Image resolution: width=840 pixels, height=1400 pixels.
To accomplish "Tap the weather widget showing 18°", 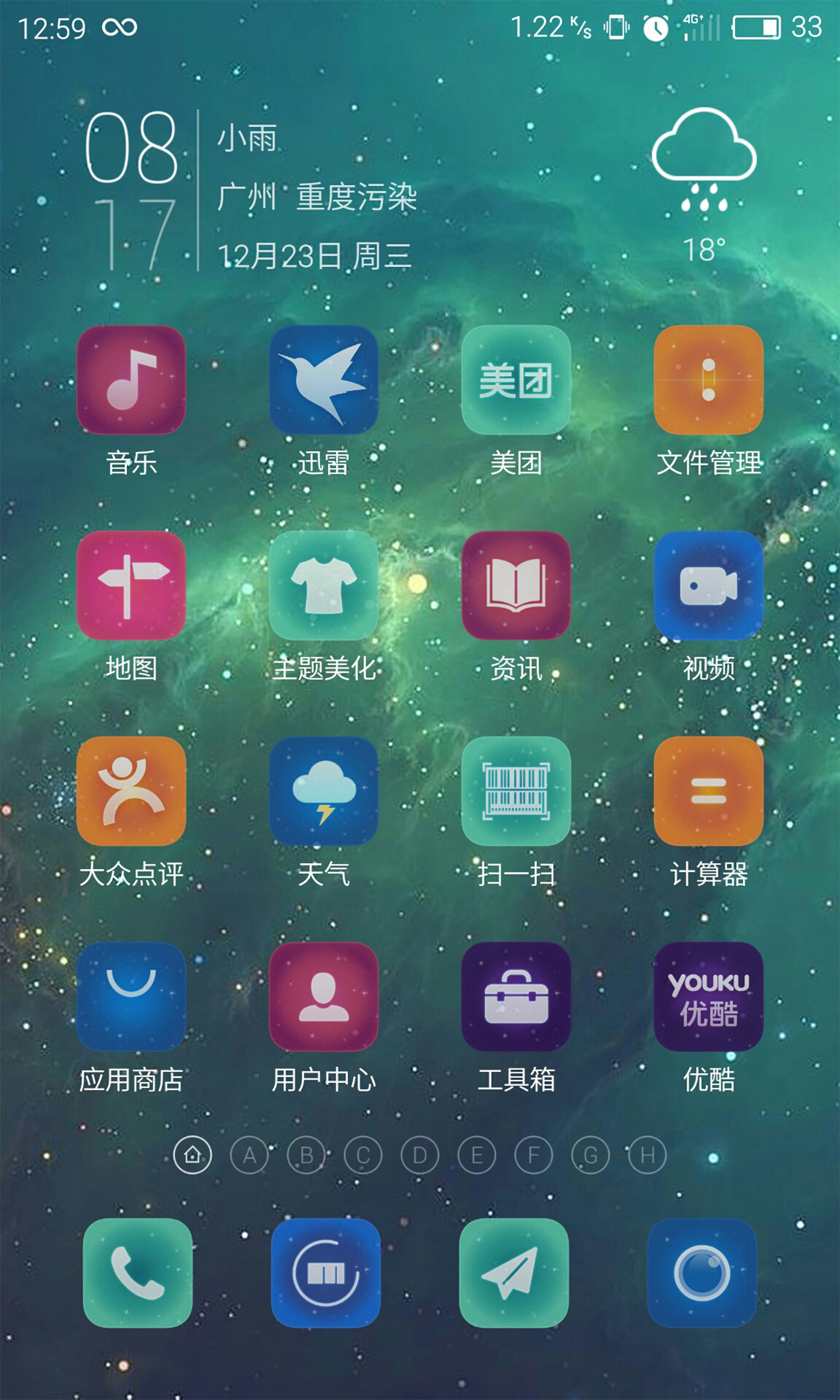I will pyautogui.click(x=704, y=185).
